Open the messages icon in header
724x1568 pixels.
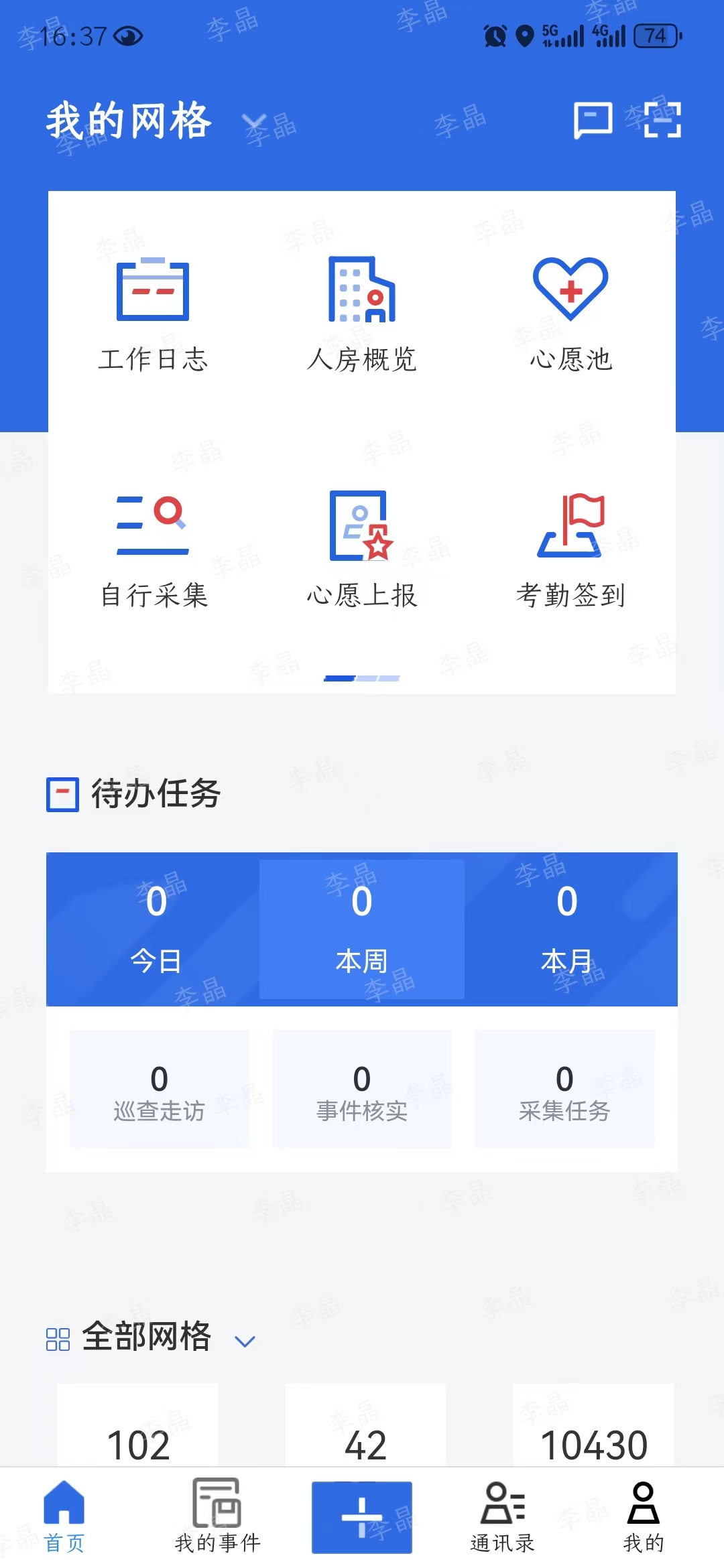click(593, 121)
